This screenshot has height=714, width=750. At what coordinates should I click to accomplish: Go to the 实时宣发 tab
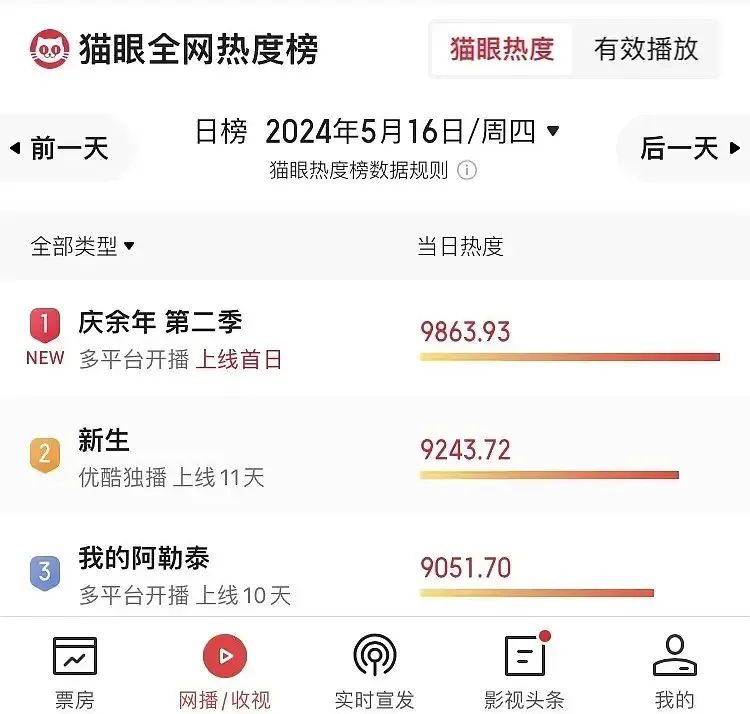(x=375, y=672)
